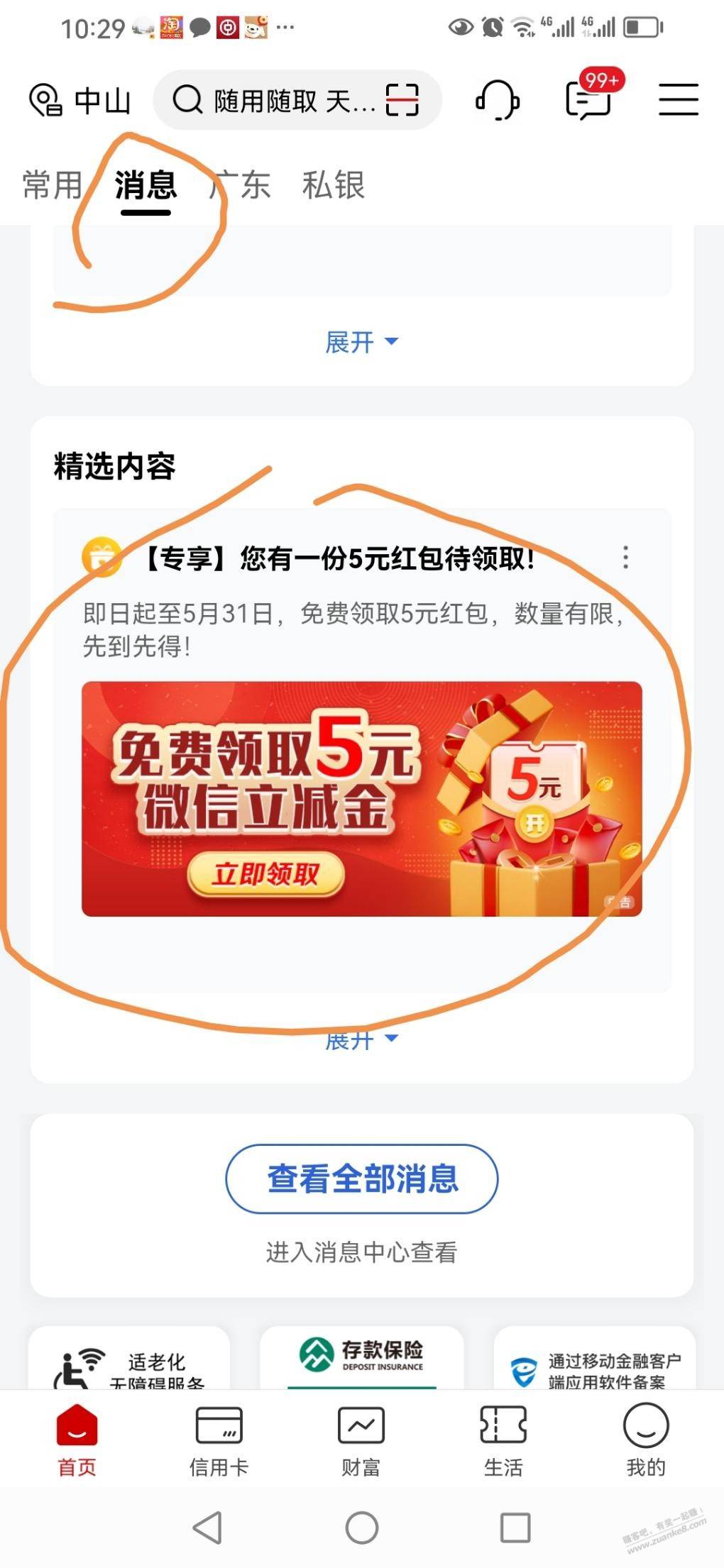Image resolution: width=724 pixels, height=1568 pixels.
Task: Switch to the 私银 tab
Action: click(x=333, y=186)
